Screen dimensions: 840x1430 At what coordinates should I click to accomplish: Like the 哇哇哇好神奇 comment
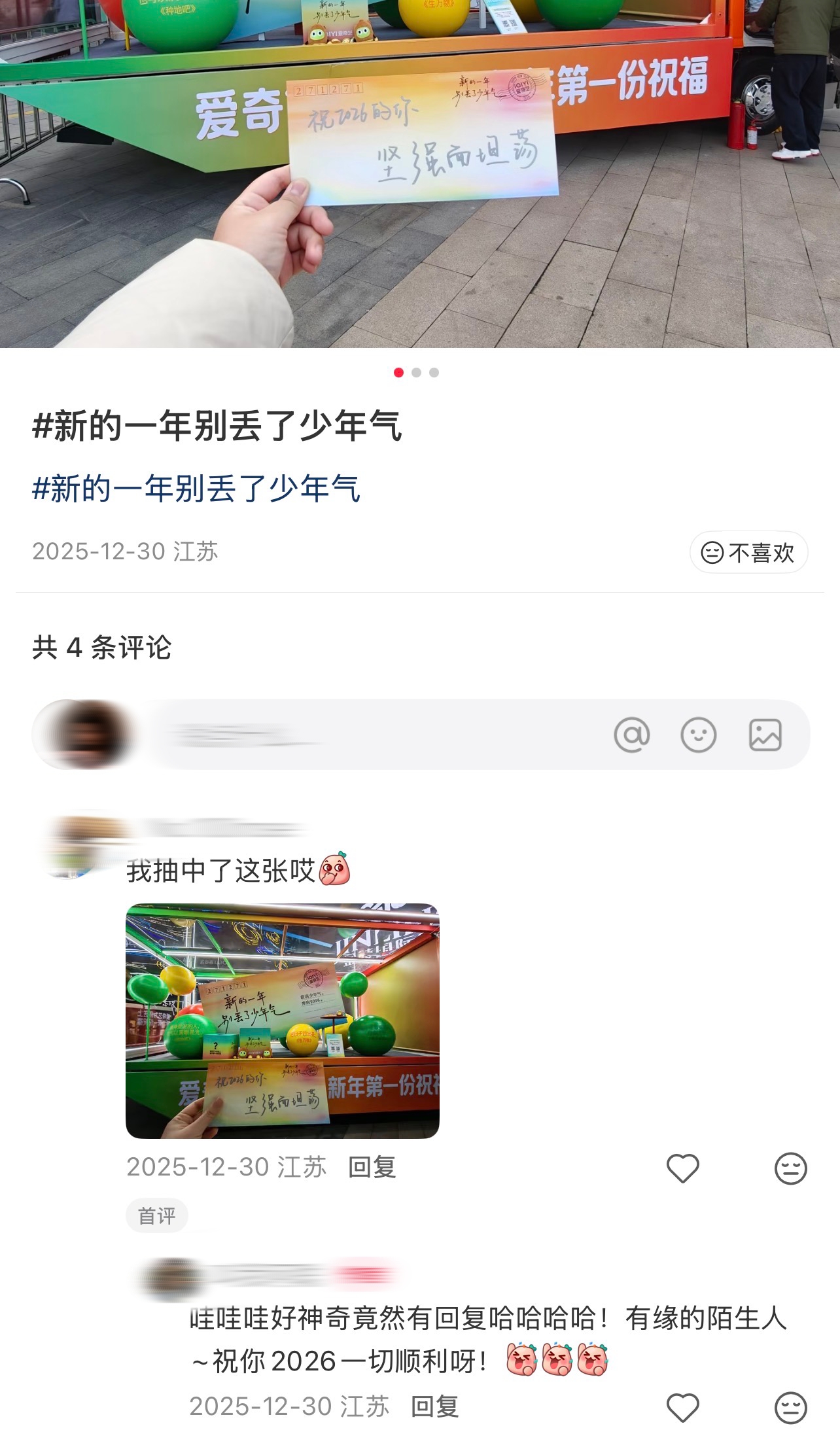[x=682, y=1408]
